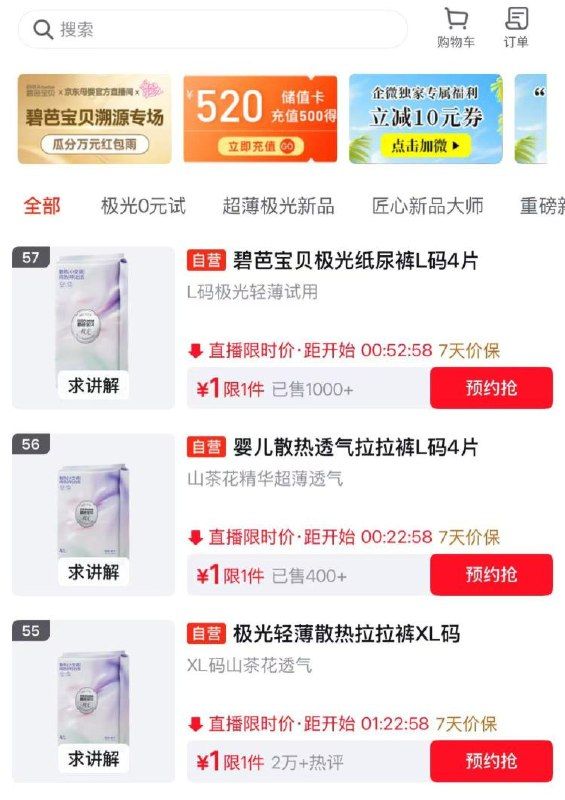The width and height of the screenshot is (565, 800).
Task: Open the 520 储值卡 recharge banner
Action: (260, 119)
